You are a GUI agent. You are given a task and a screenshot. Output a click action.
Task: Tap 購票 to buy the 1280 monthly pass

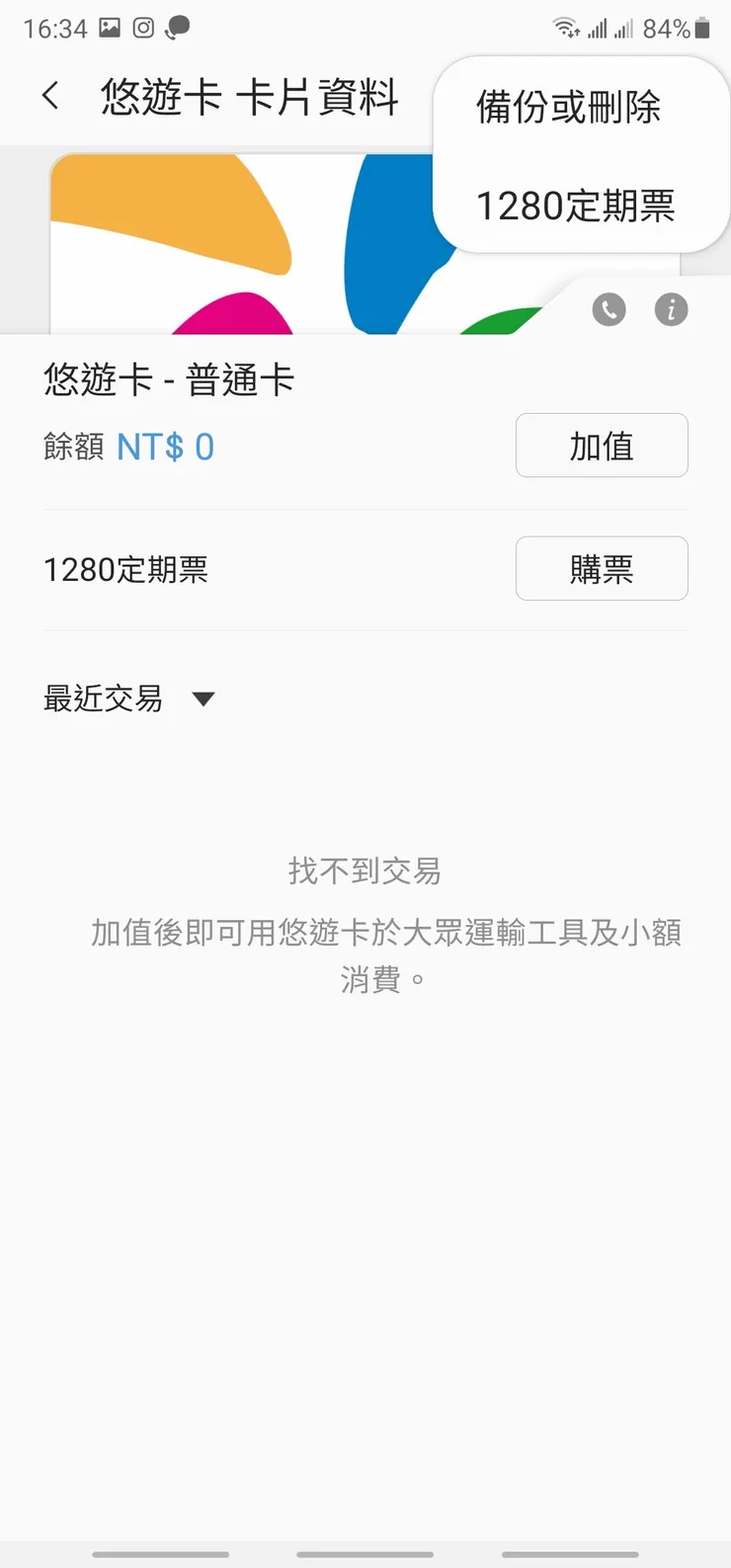coord(601,568)
